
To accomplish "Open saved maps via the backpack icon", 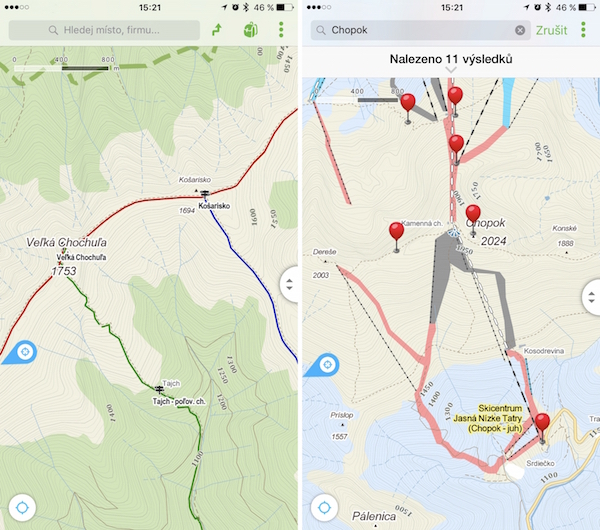I will [251, 30].
